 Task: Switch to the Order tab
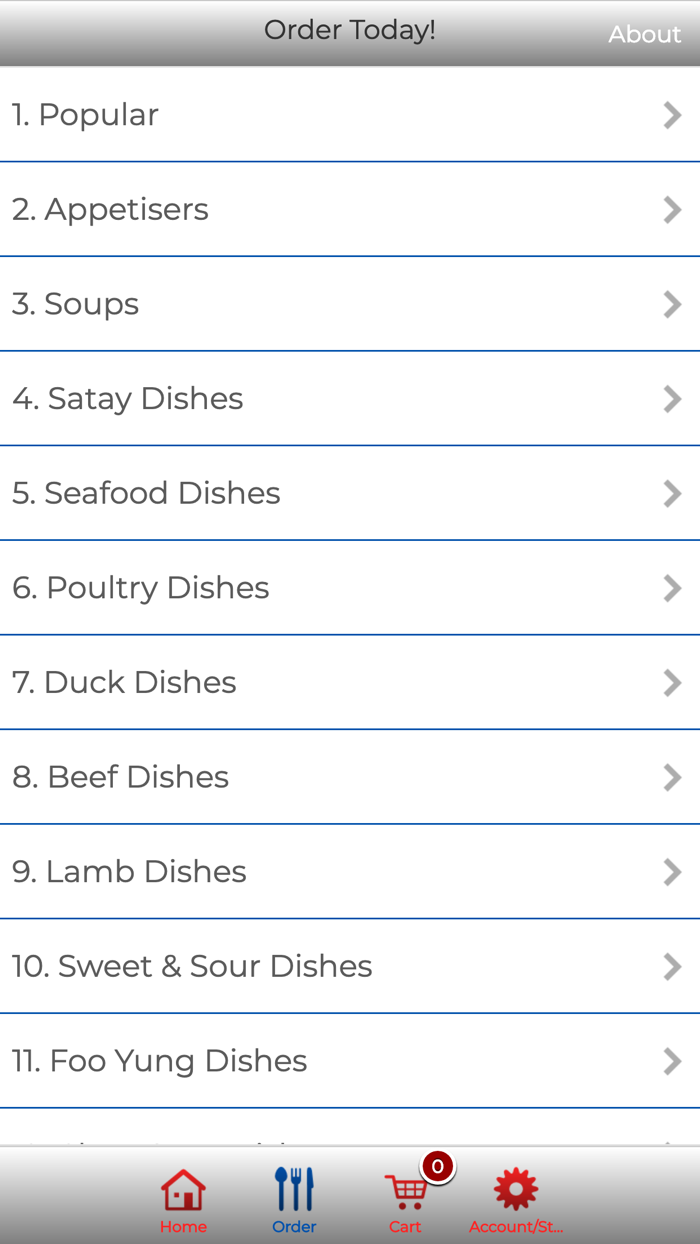point(294,1200)
